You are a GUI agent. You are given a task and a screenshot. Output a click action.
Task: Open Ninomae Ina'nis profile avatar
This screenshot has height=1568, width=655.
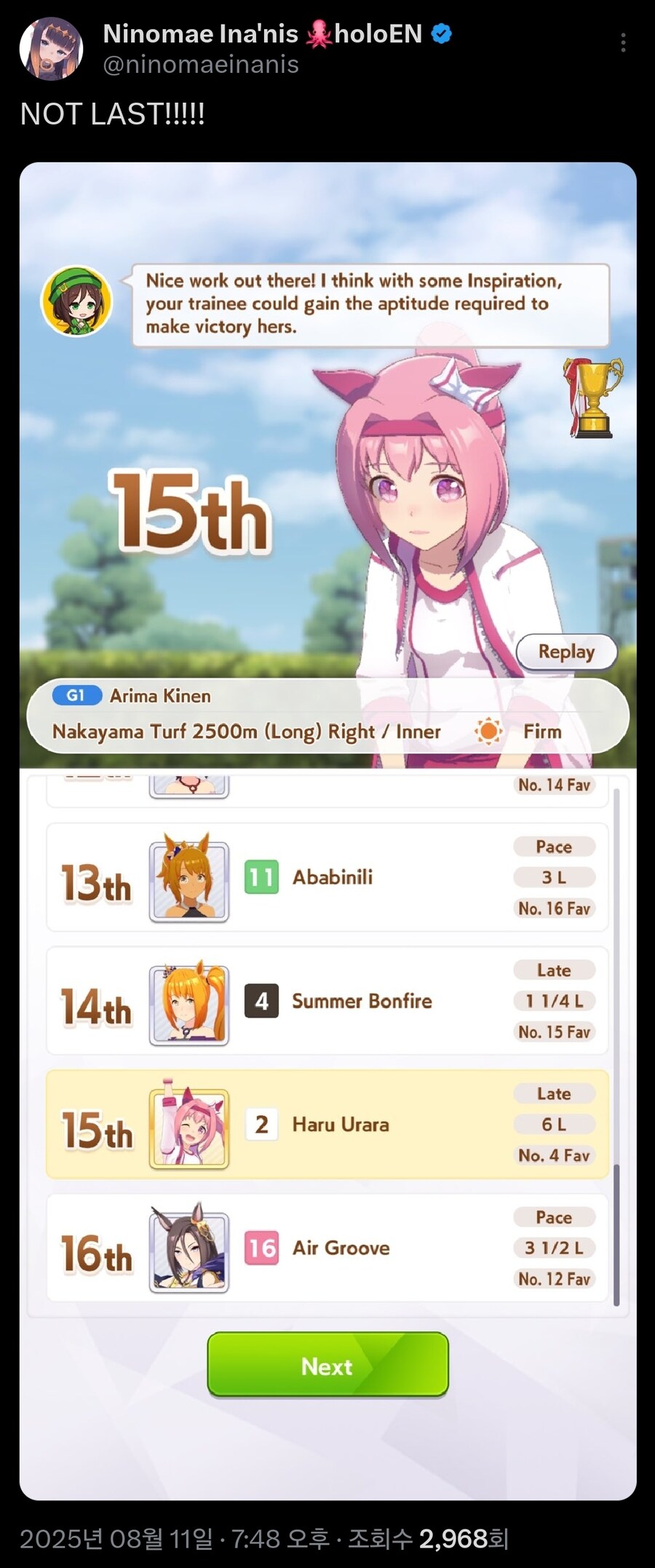(x=50, y=49)
